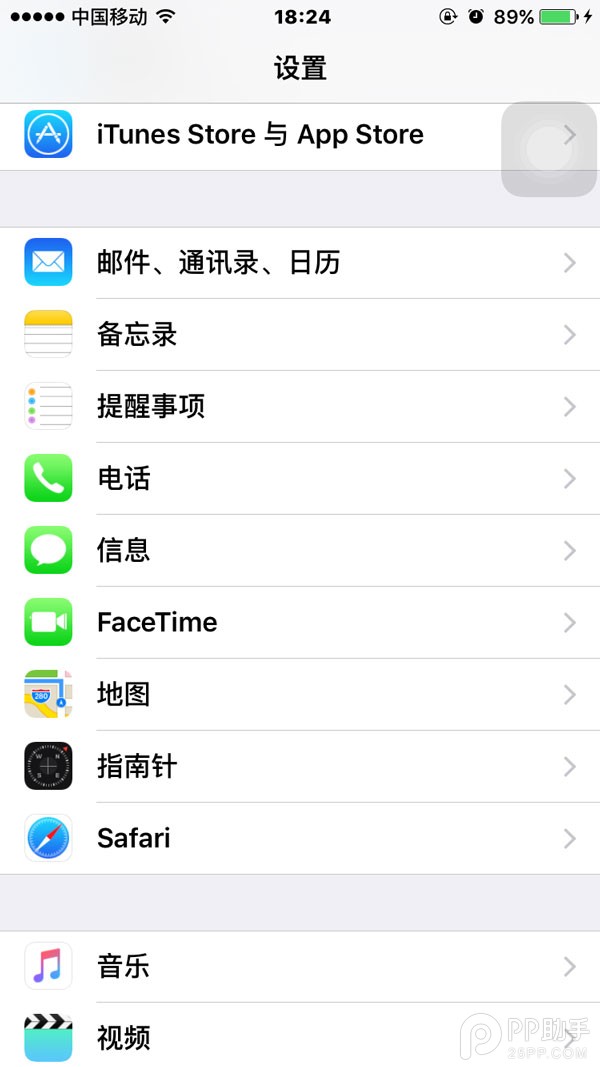Open 视频 settings
The height and width of the screenshot is (1067, 600).
[x=124, y=1037]
